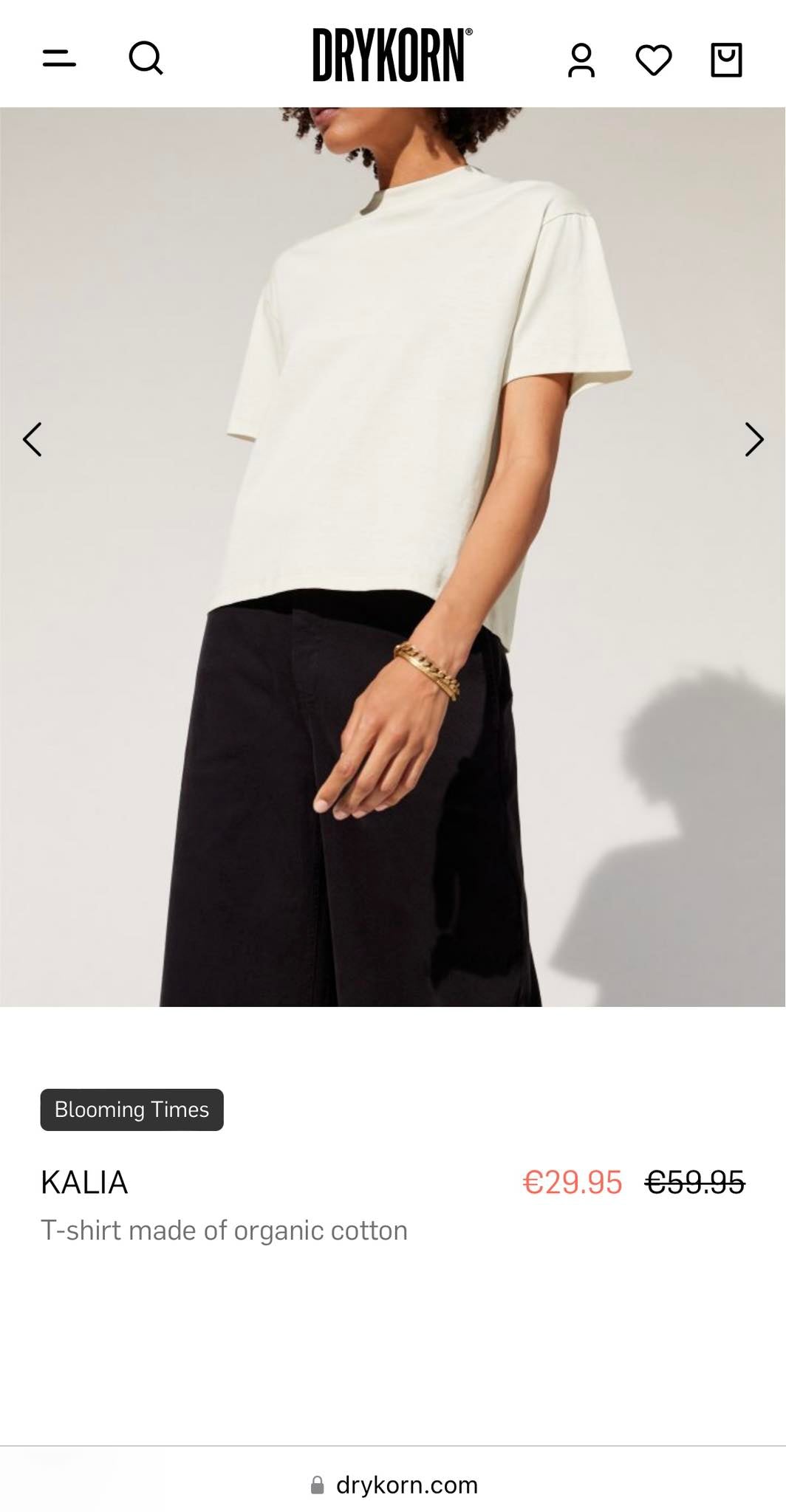786x1512 pixels.
Task: Show the previous product image
Action: coord(33,440)
